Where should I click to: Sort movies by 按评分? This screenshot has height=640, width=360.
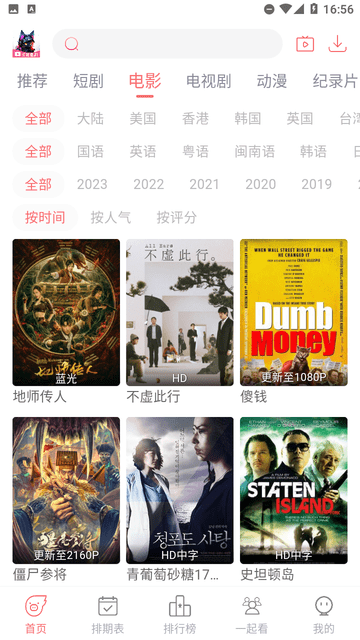pos(177,218)
